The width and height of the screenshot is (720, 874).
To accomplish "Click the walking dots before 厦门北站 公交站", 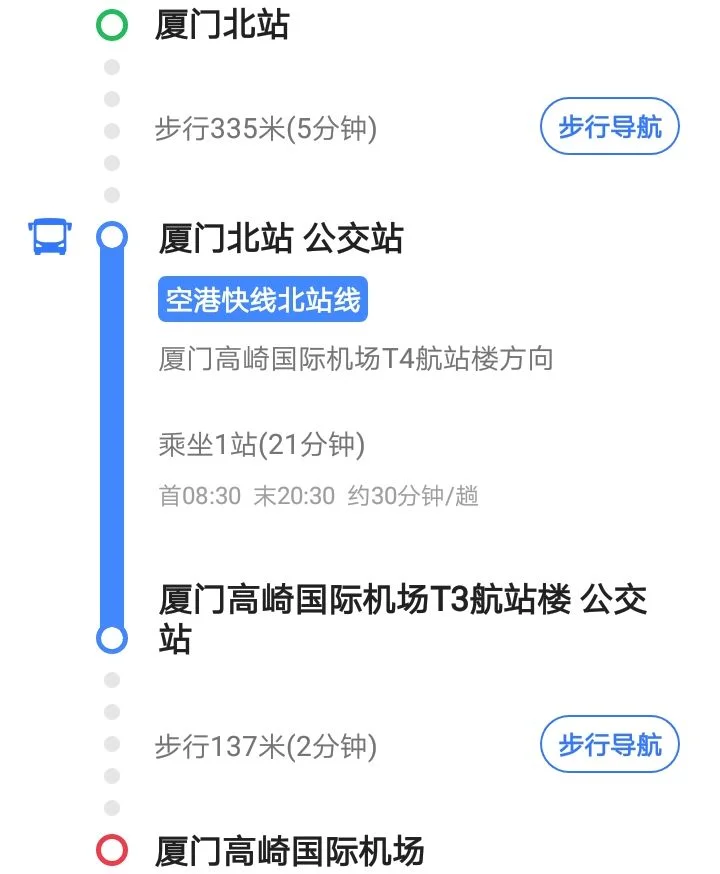I will click(110, 128).
